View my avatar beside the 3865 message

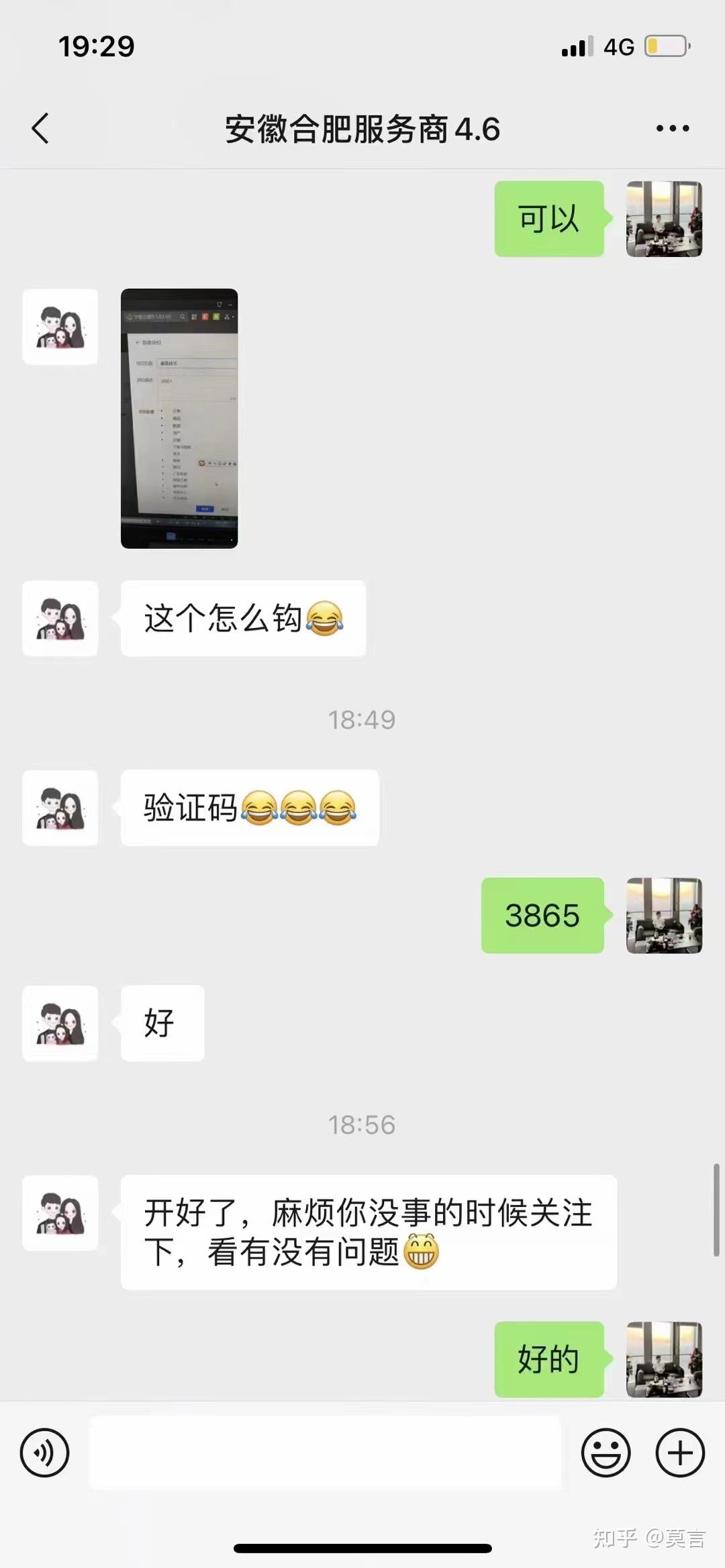(x=664, y=915)
